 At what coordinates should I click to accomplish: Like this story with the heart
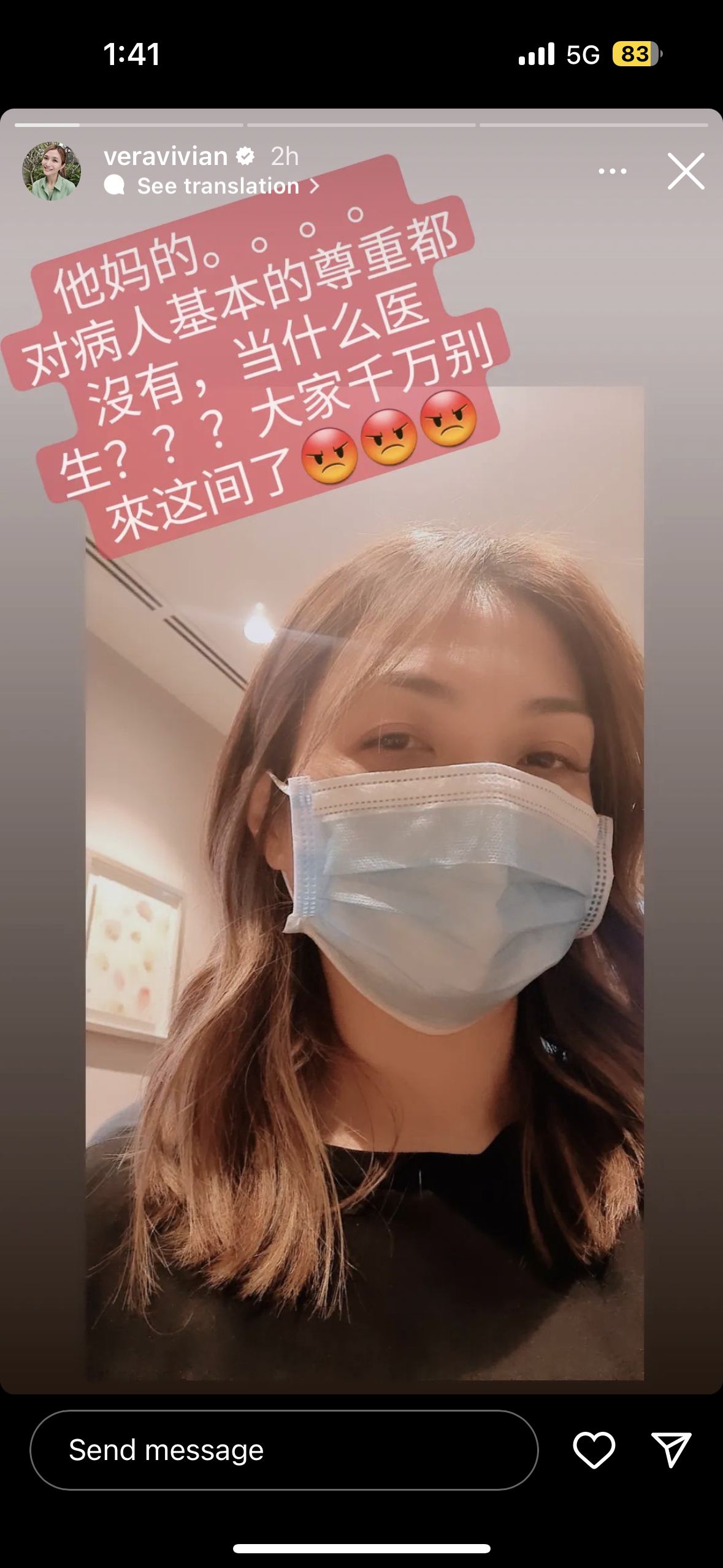(x=594, y=1450)
